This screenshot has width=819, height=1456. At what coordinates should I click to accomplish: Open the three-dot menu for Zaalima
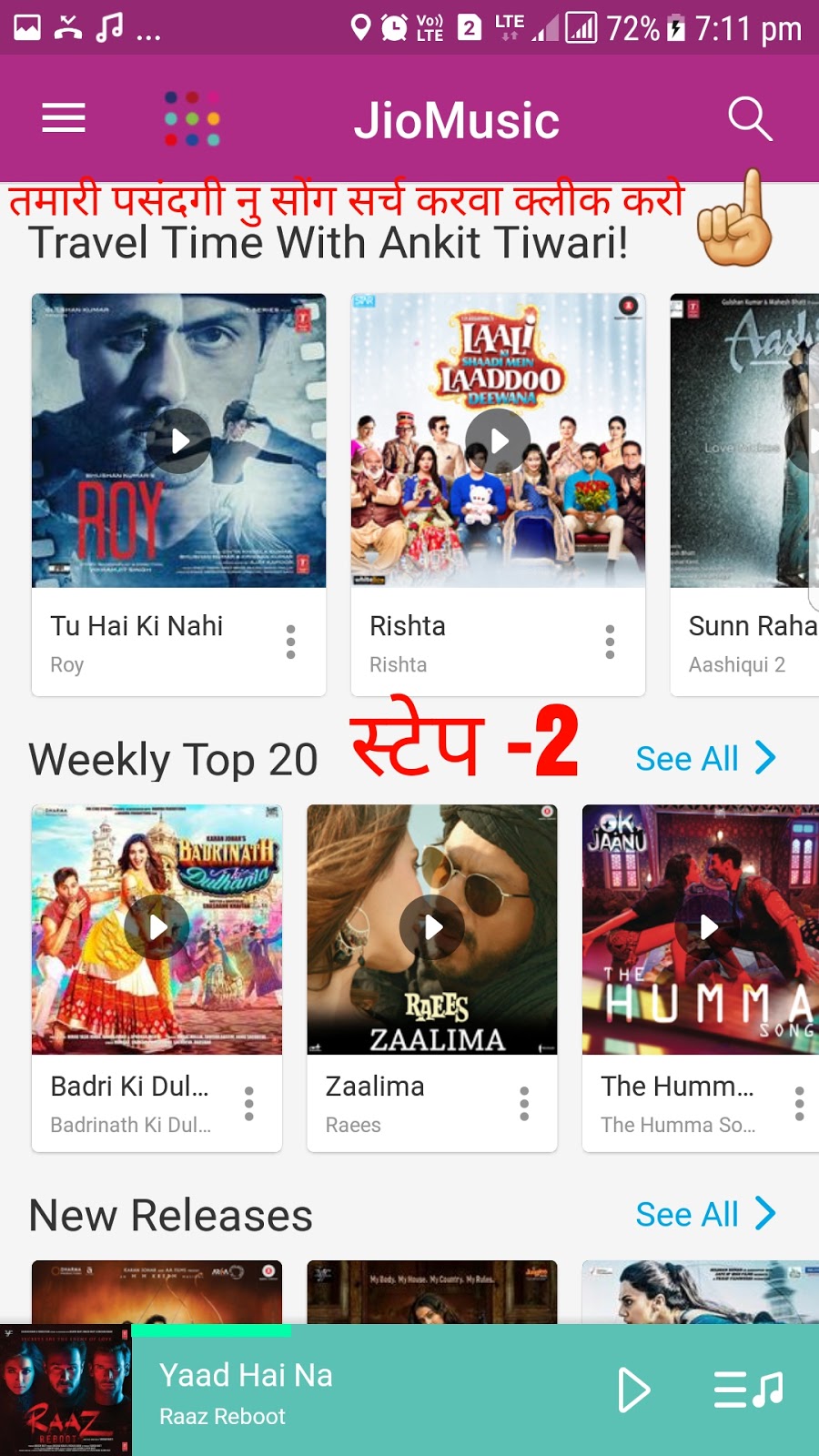coord(524,1103)
